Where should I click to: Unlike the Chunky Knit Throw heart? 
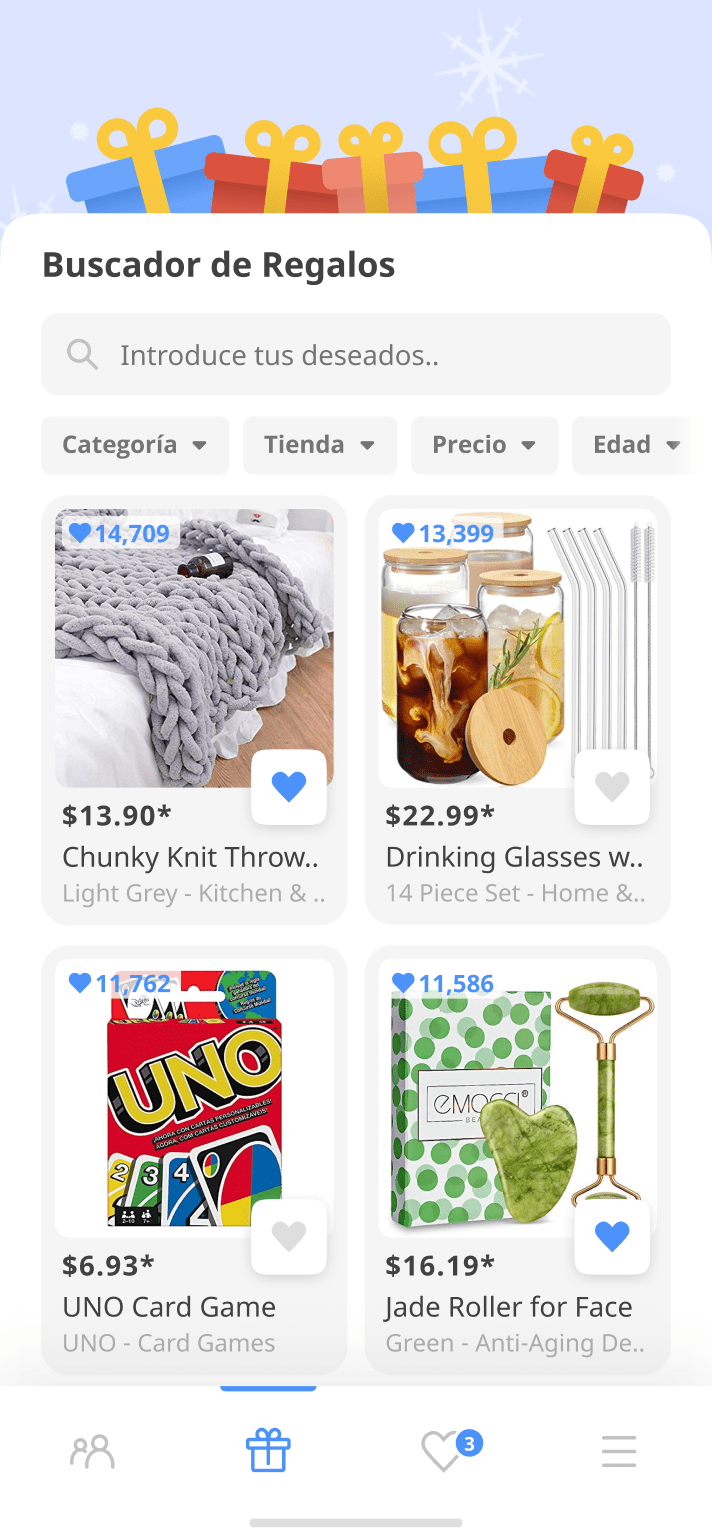pyautogui.click(x=289, y=787)
